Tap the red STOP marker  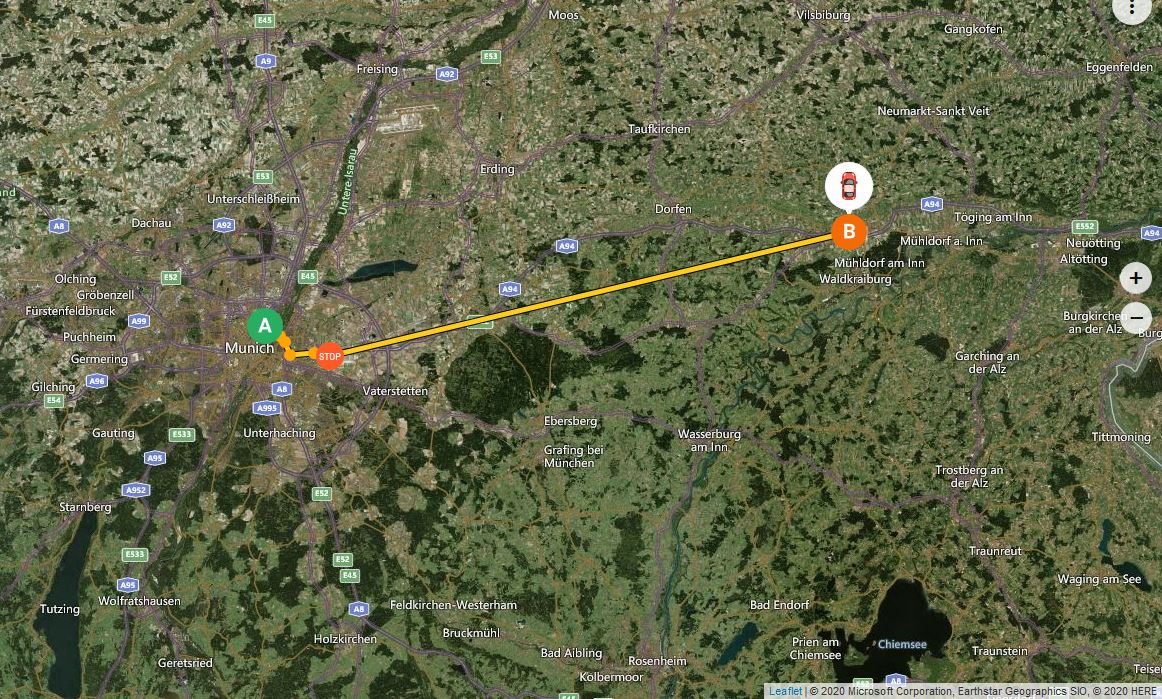329,355
